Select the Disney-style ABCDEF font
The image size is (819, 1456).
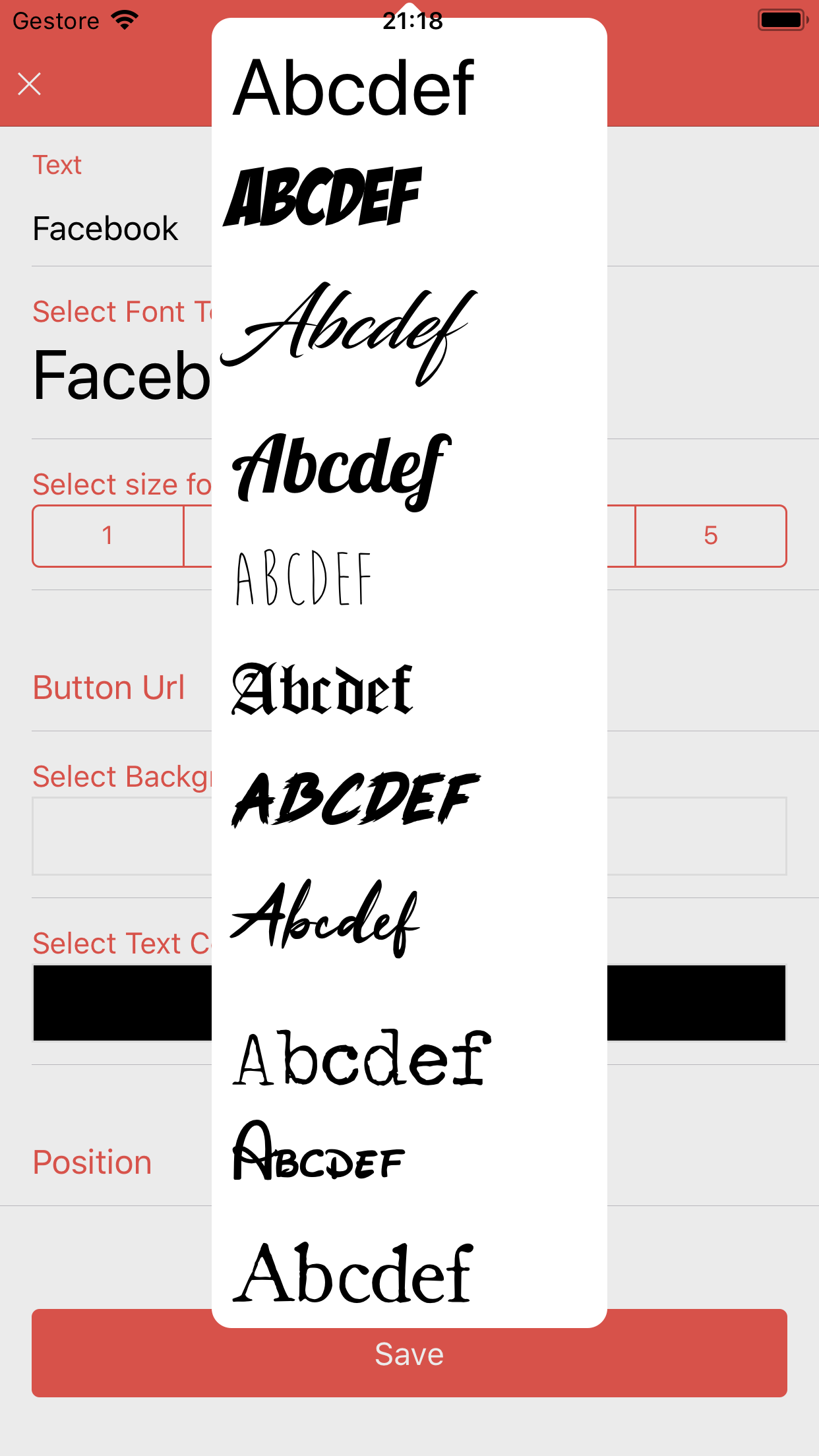tap(318, 1151)
